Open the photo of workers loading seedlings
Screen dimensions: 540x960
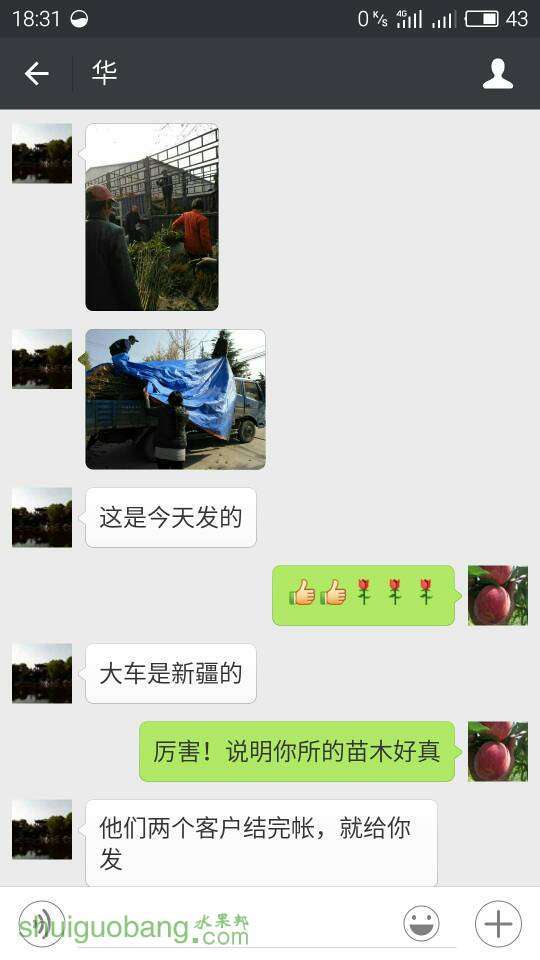(x=152, y=217)
